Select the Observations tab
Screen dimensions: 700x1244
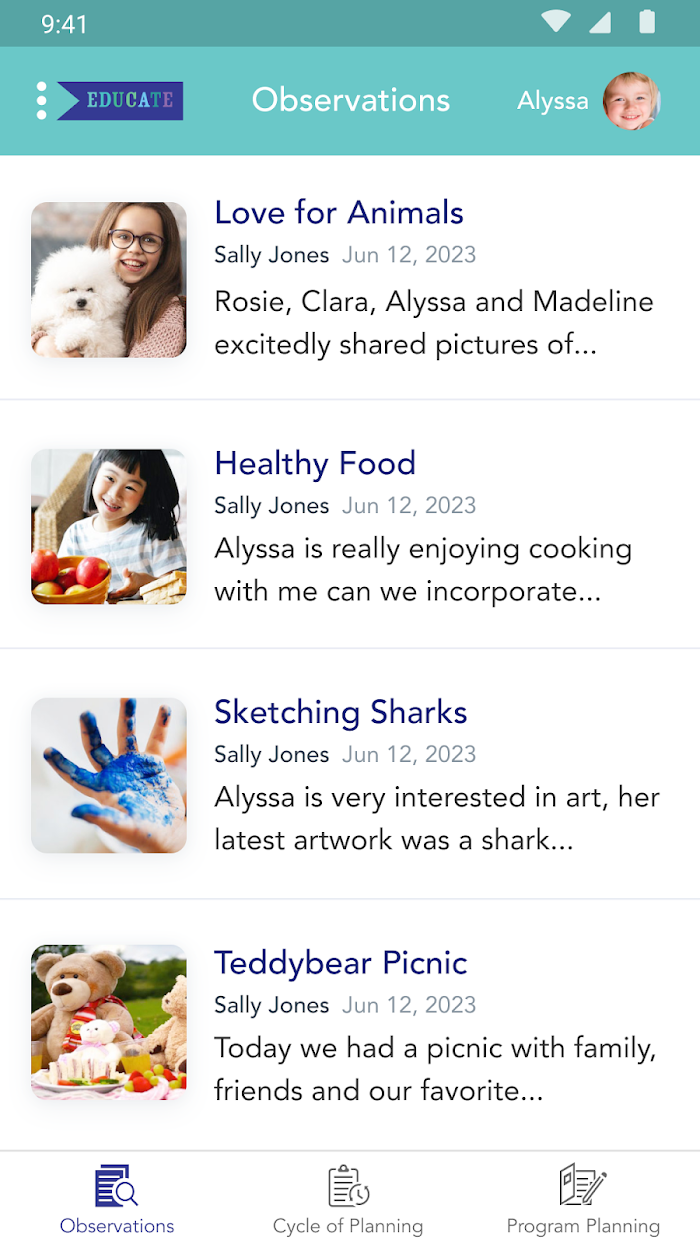(117, 1198)
